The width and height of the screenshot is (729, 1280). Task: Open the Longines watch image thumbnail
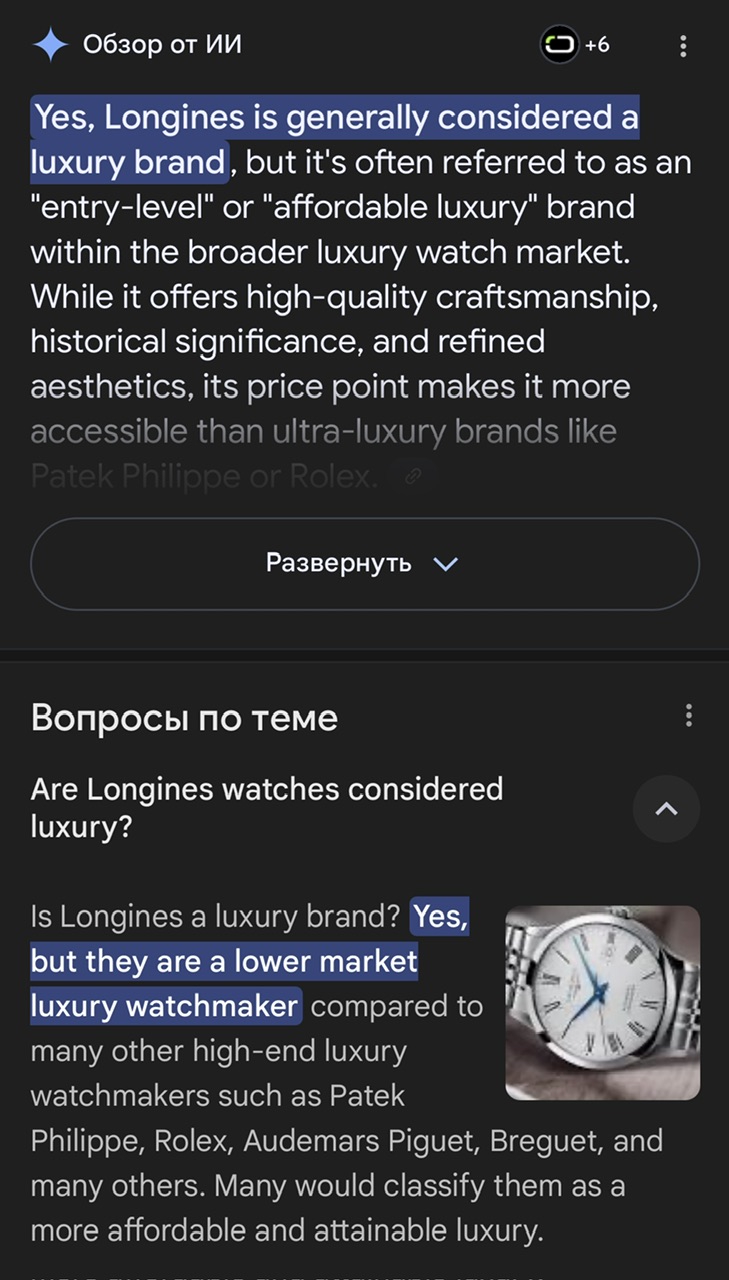pyautogui.click(x=602, y=1002)
